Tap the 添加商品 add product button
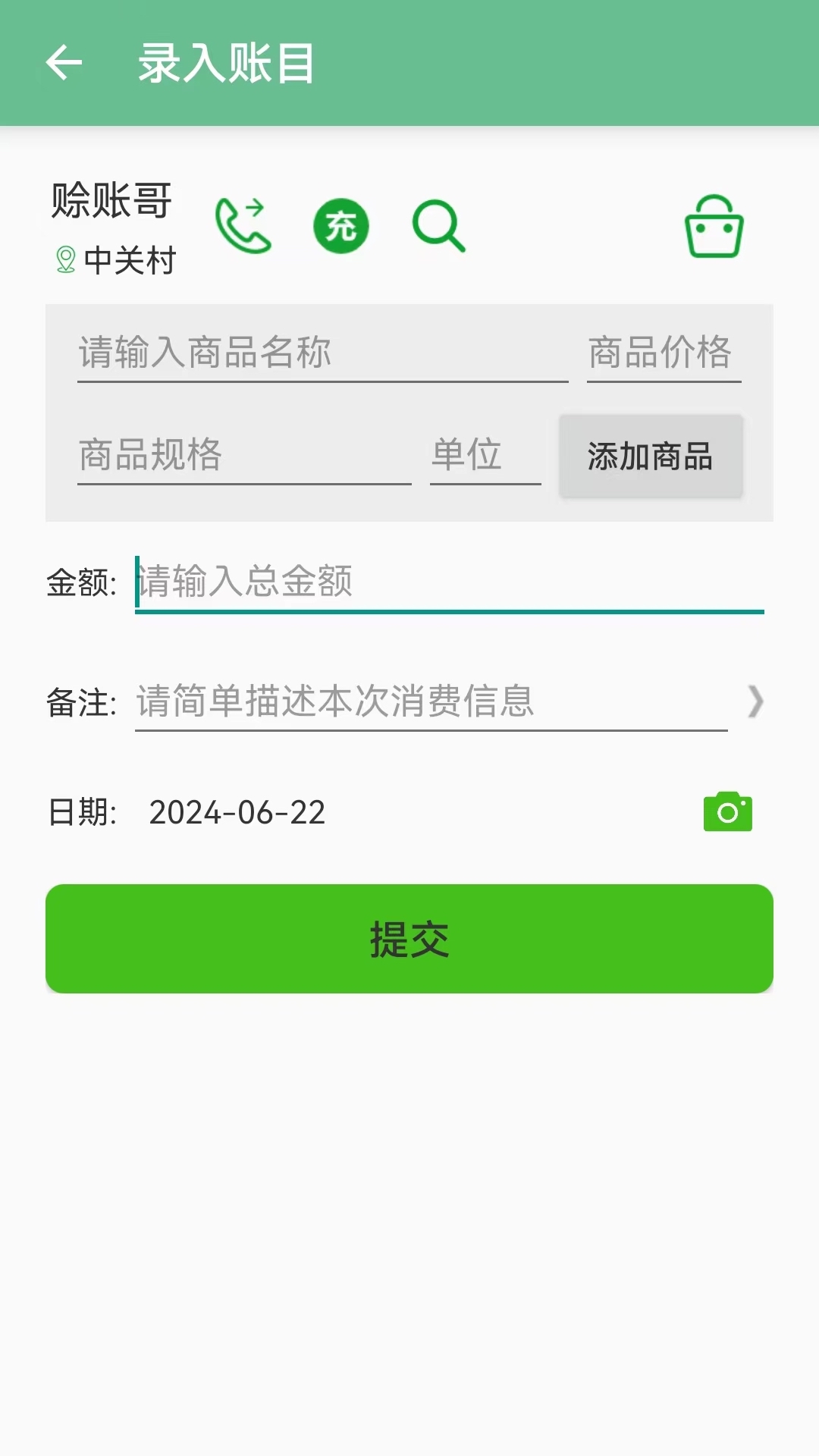This screenshot has width=819, height=1456. pyautogui.click(x=650, y=456)
